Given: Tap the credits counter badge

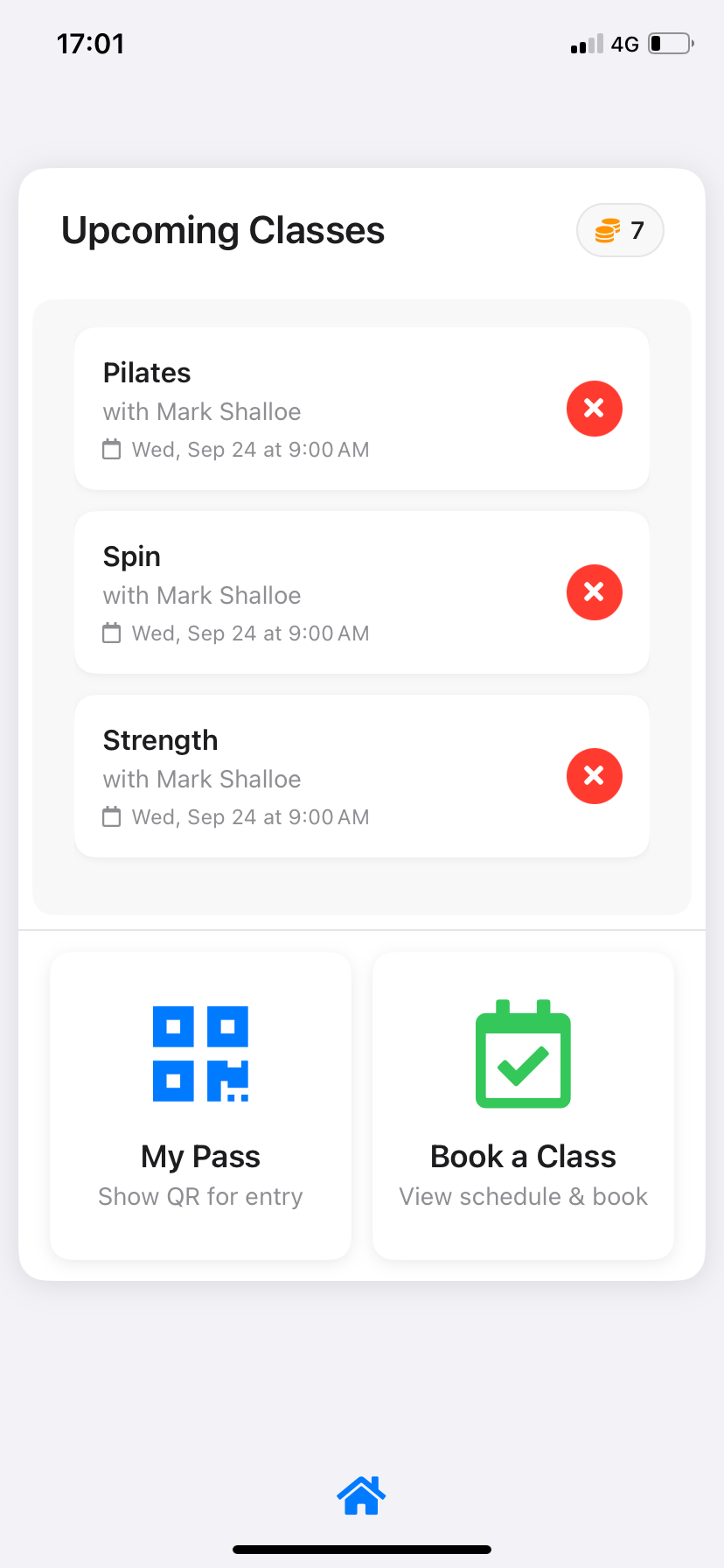Looking at the screenshot, I should click(x=620, y=229).
